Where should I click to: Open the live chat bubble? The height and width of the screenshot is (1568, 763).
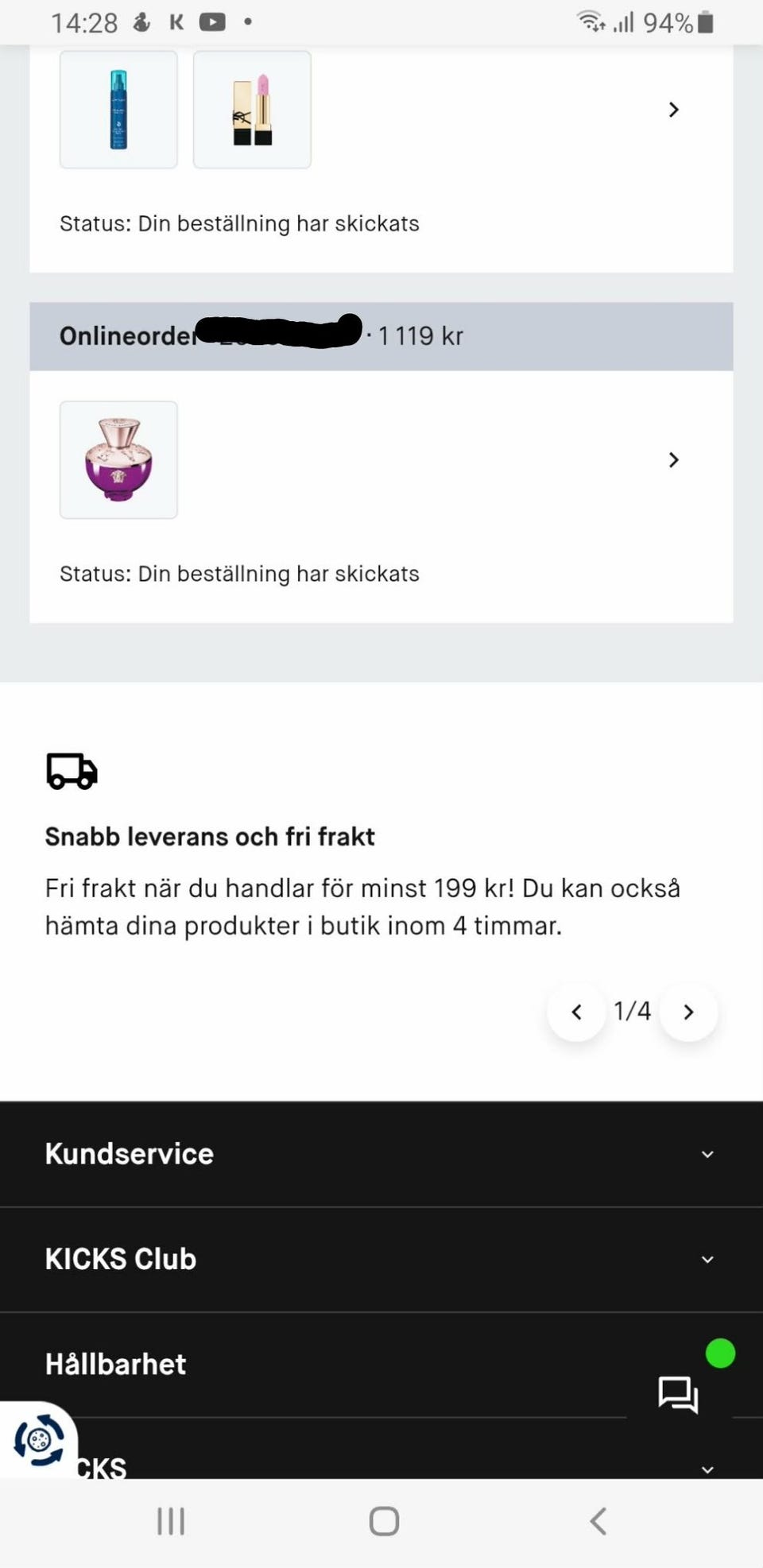679,1394
